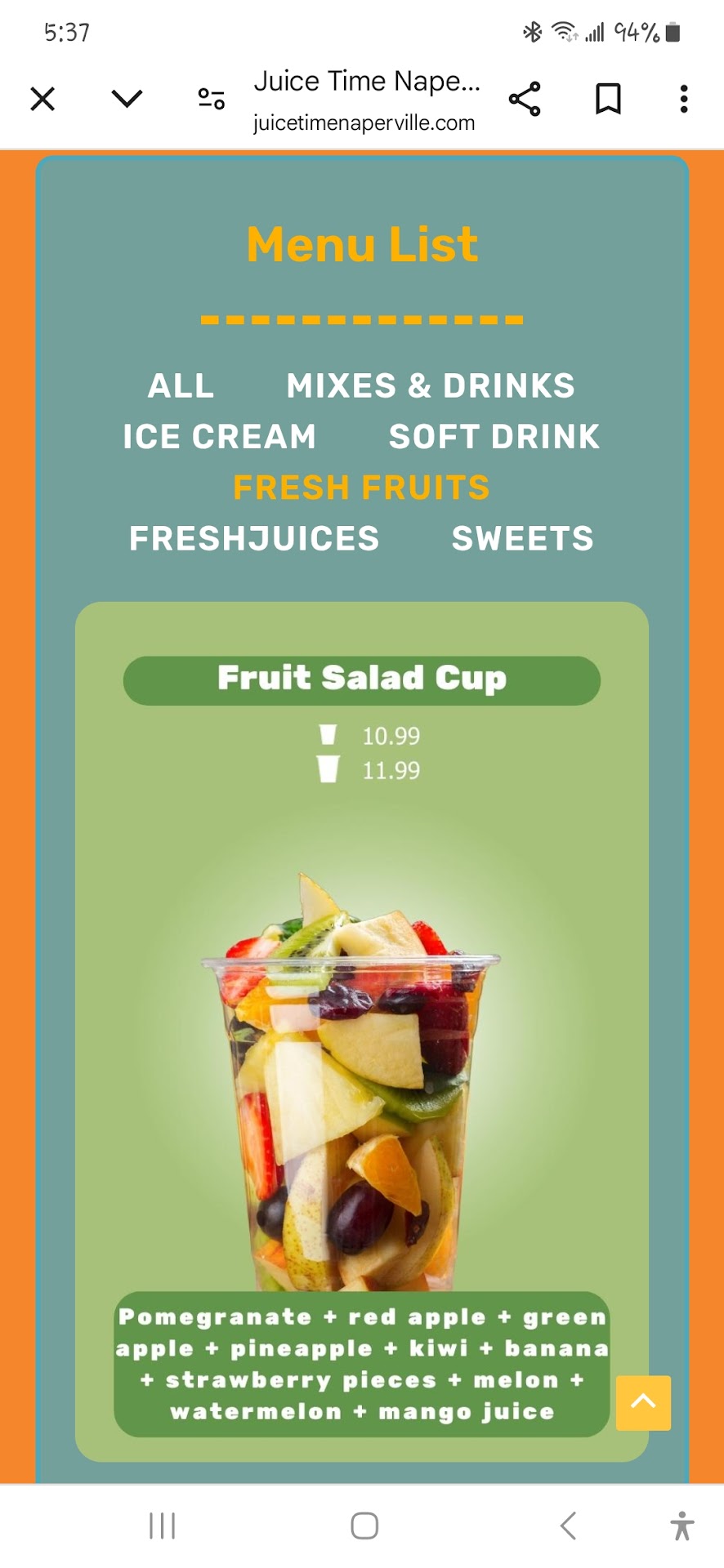Image resolution: width=724 pixels, height=1568 pixels.
Task: Open the FRESHJUICES category
Action: click(x=254, y=538)
